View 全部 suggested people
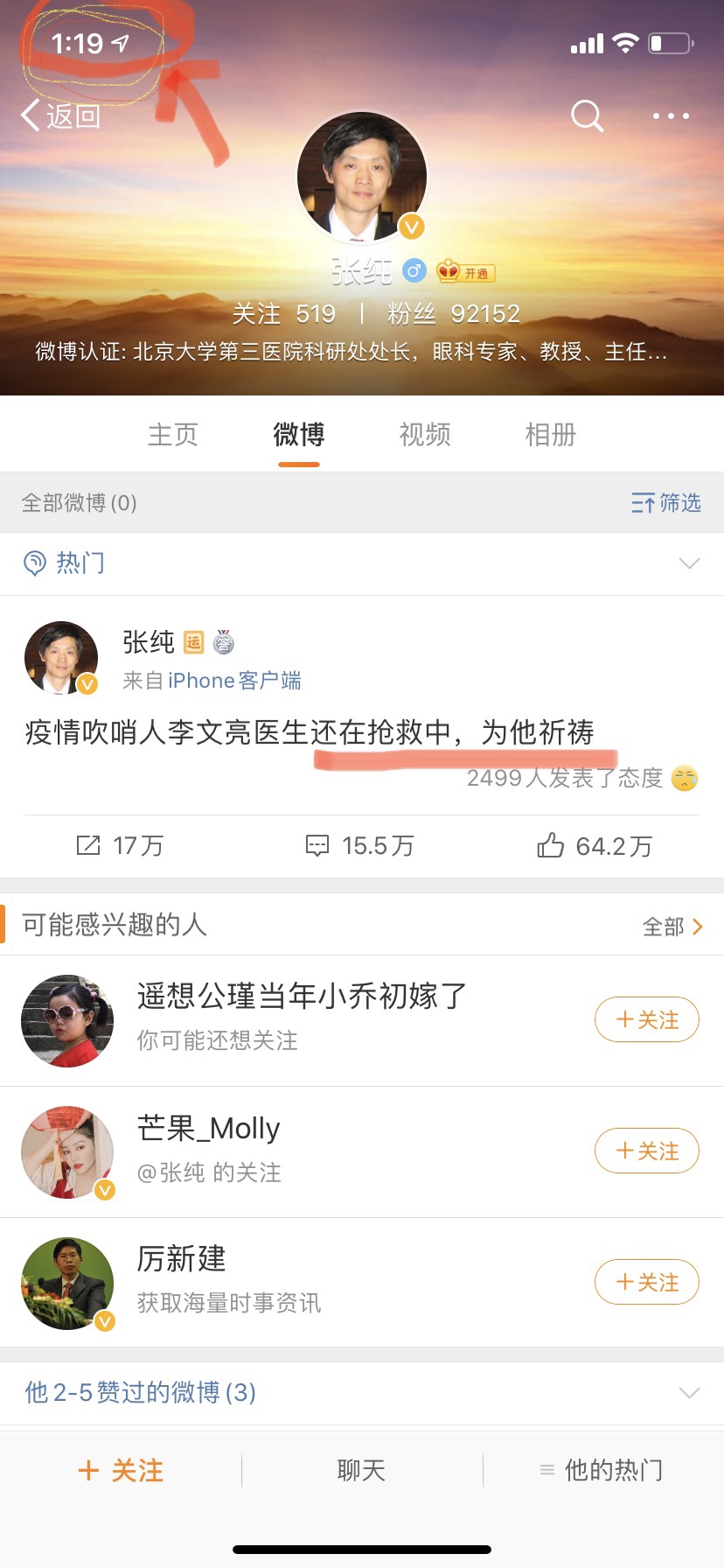The height and width of the screenshot is (1568, 724). (x=672, y=927)
